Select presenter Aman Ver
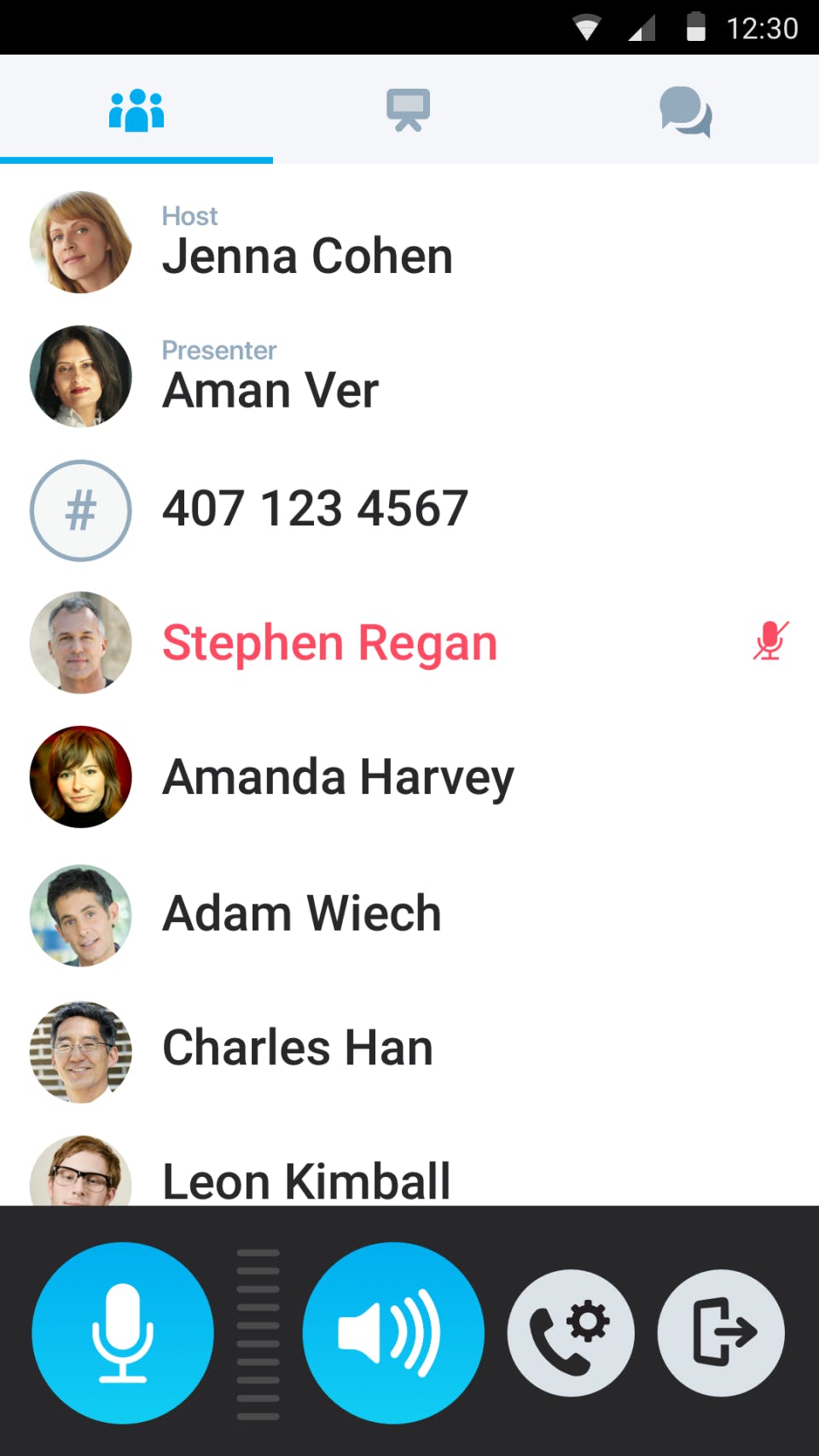 270,378
